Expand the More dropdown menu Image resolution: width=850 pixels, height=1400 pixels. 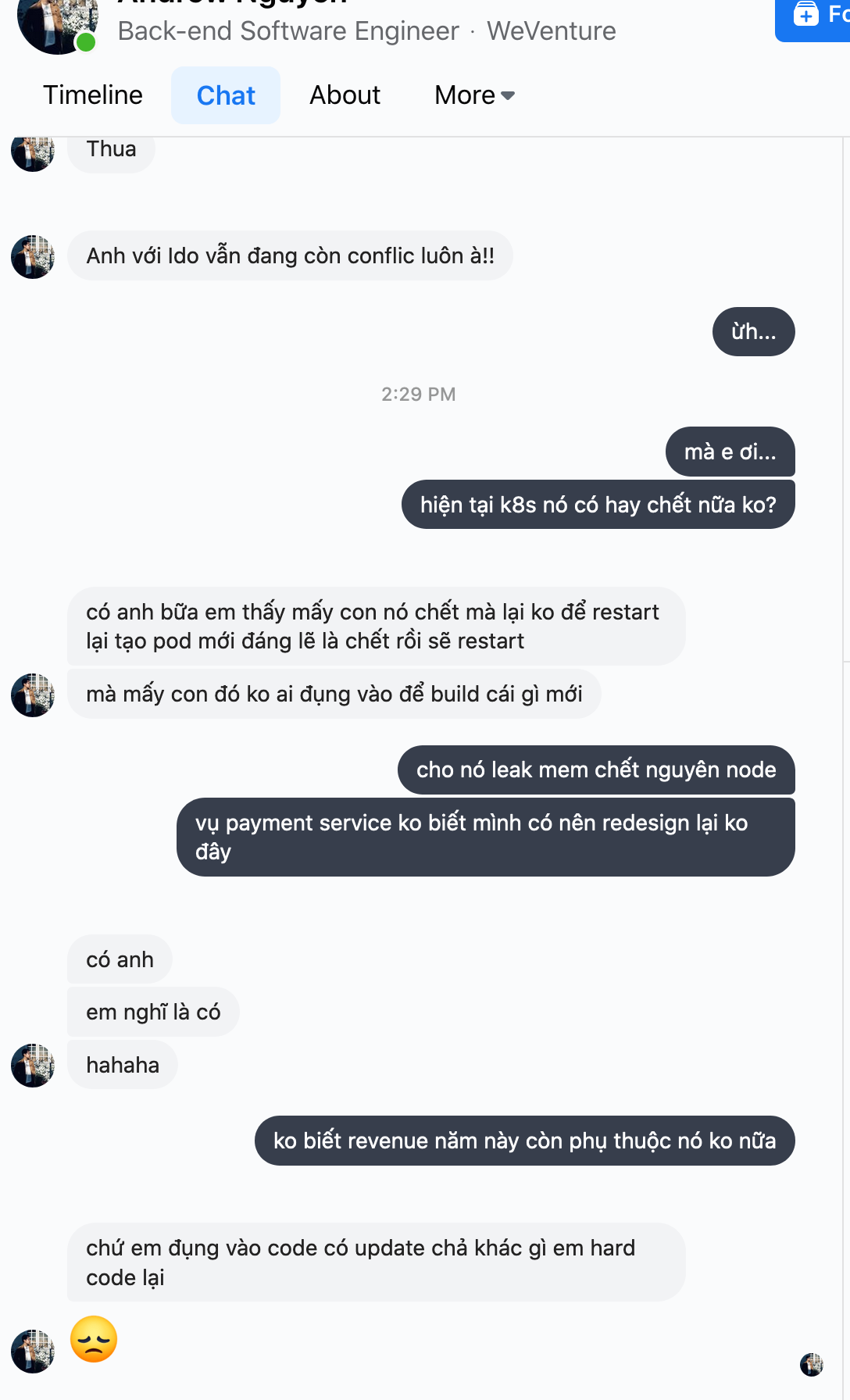click(474, 95)
